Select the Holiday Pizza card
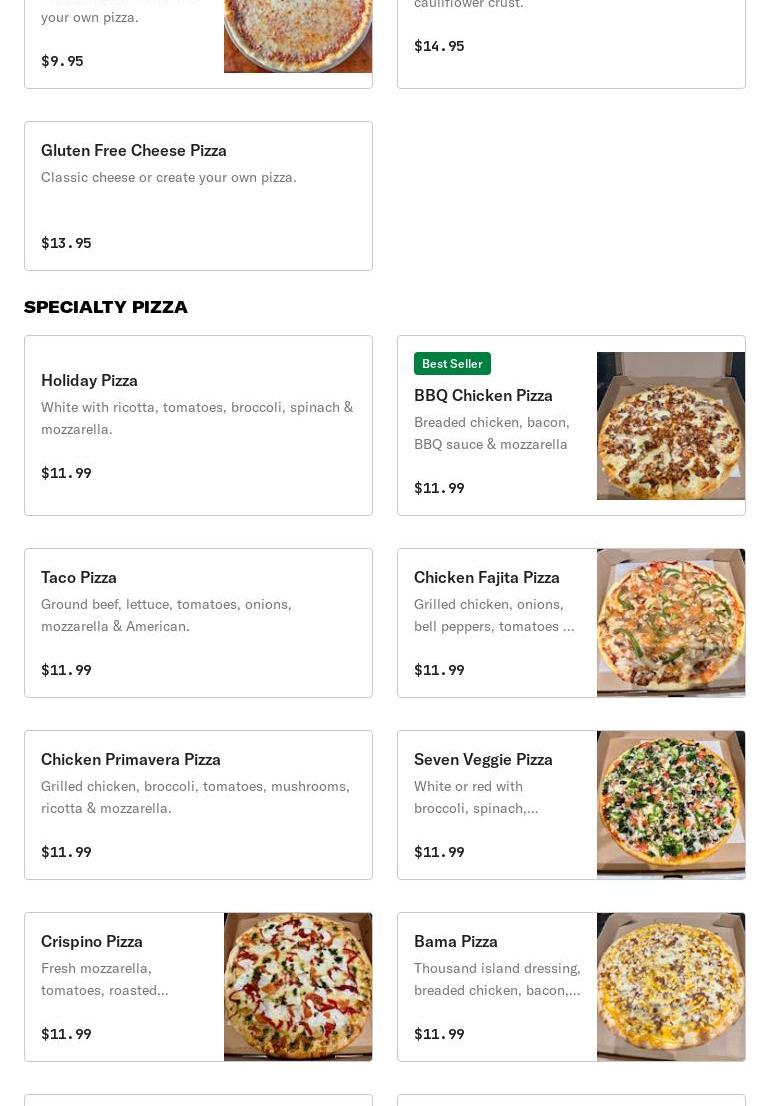 [198, 425]
